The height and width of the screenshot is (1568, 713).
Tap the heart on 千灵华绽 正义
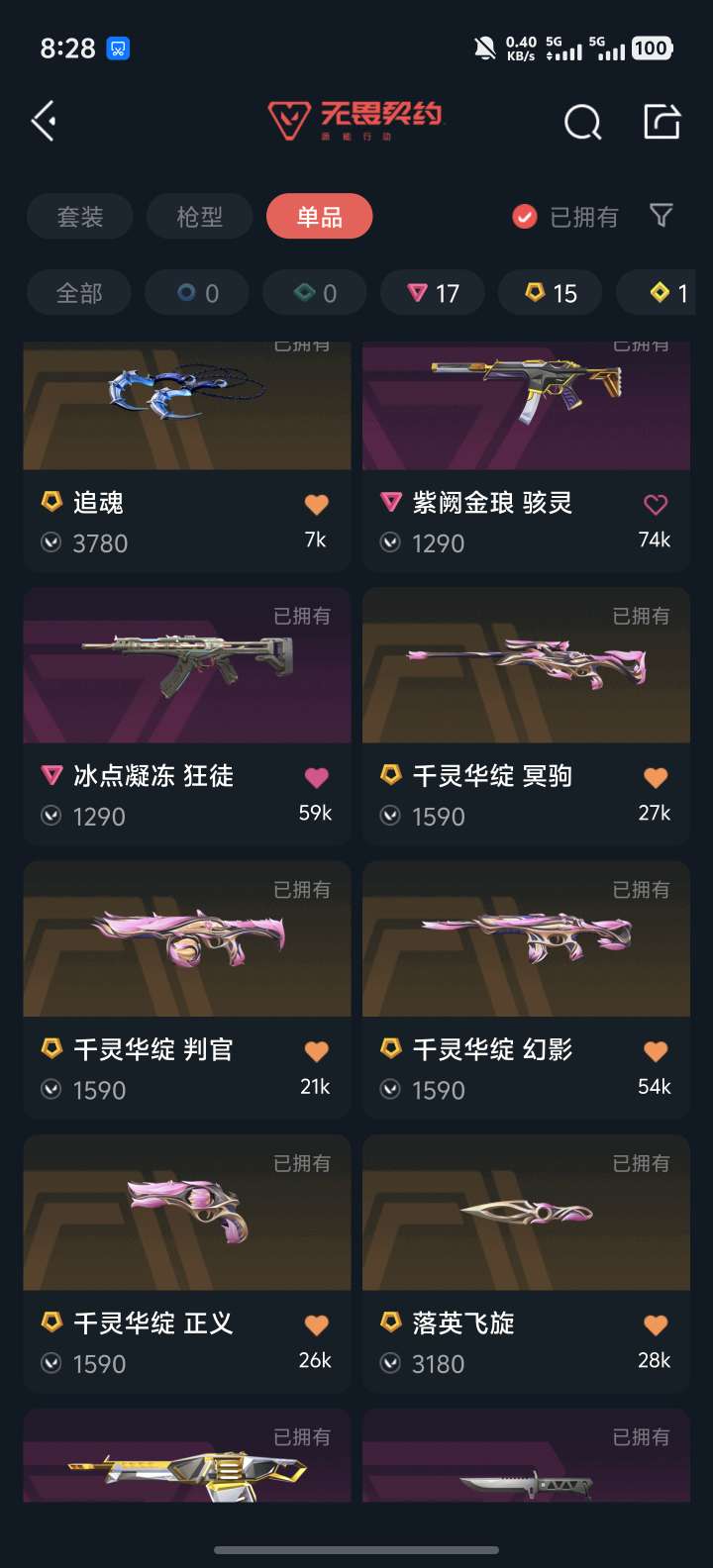tap(316, 1325)
